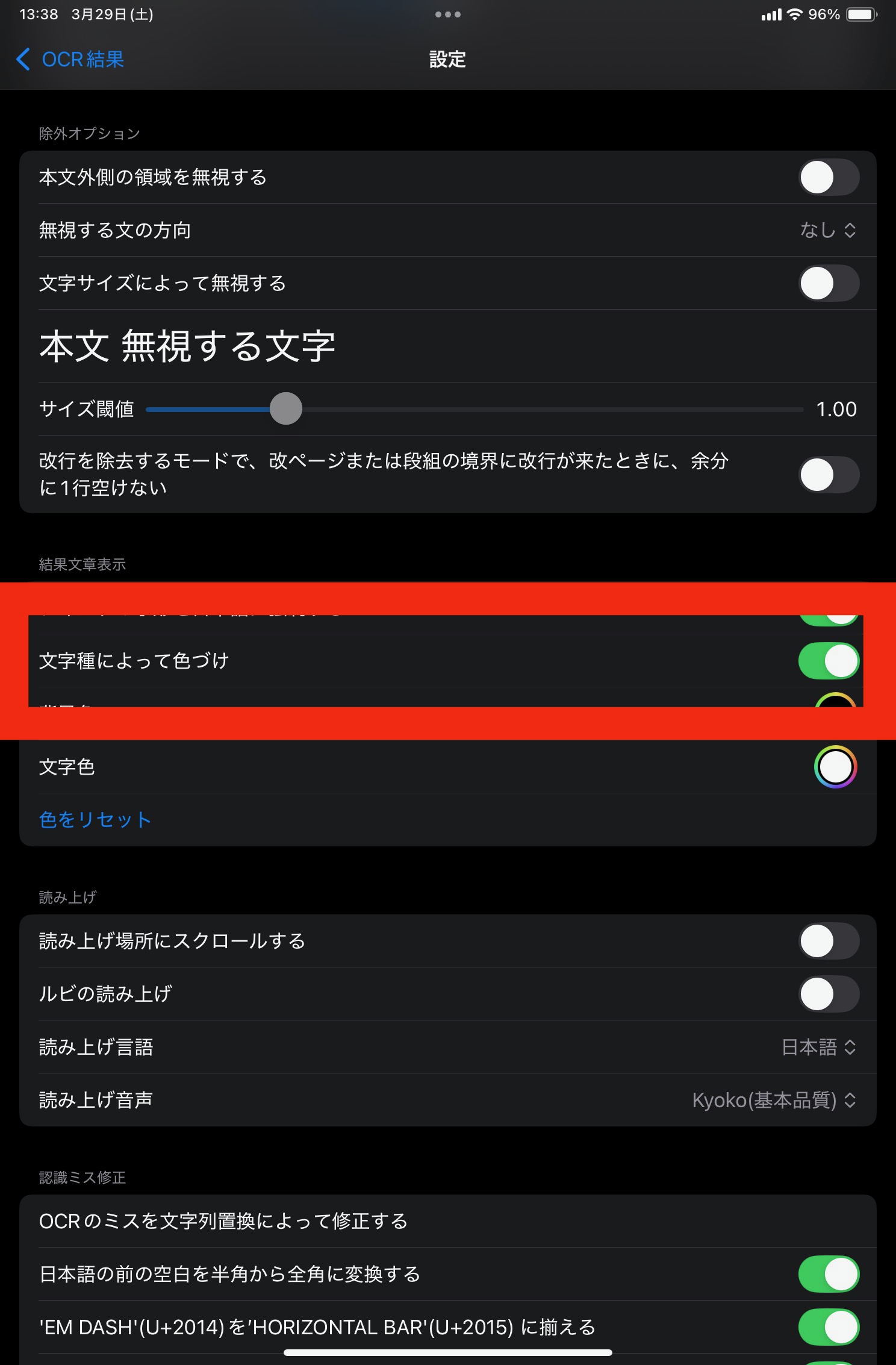
Task: Toggle EM DASH to HORIZONTAL BAR switch
Action: [x=828, y=1327]
